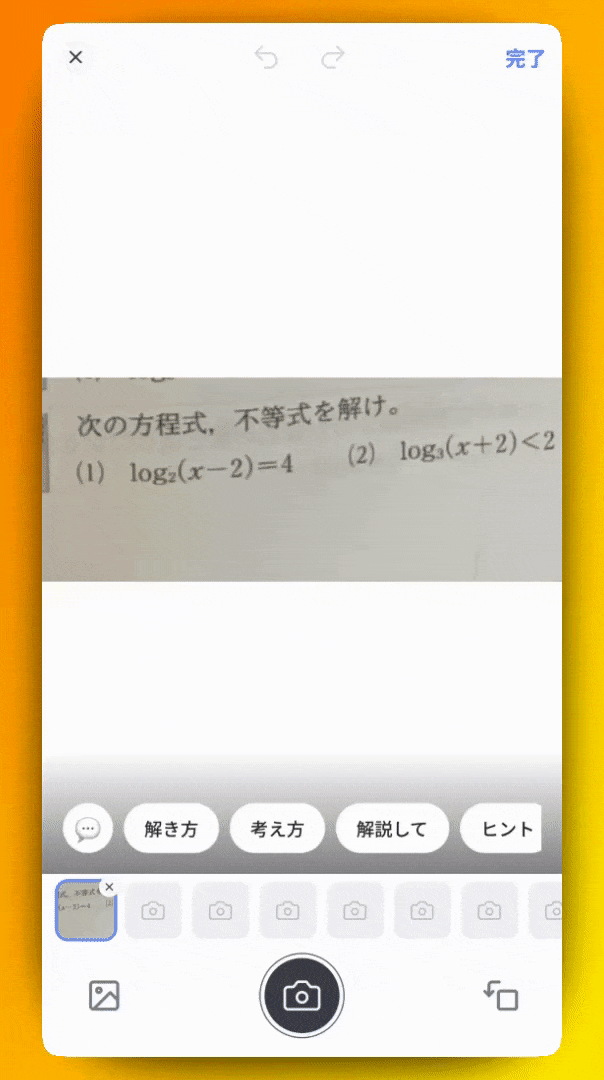Redo the last edit

[332, 58]
